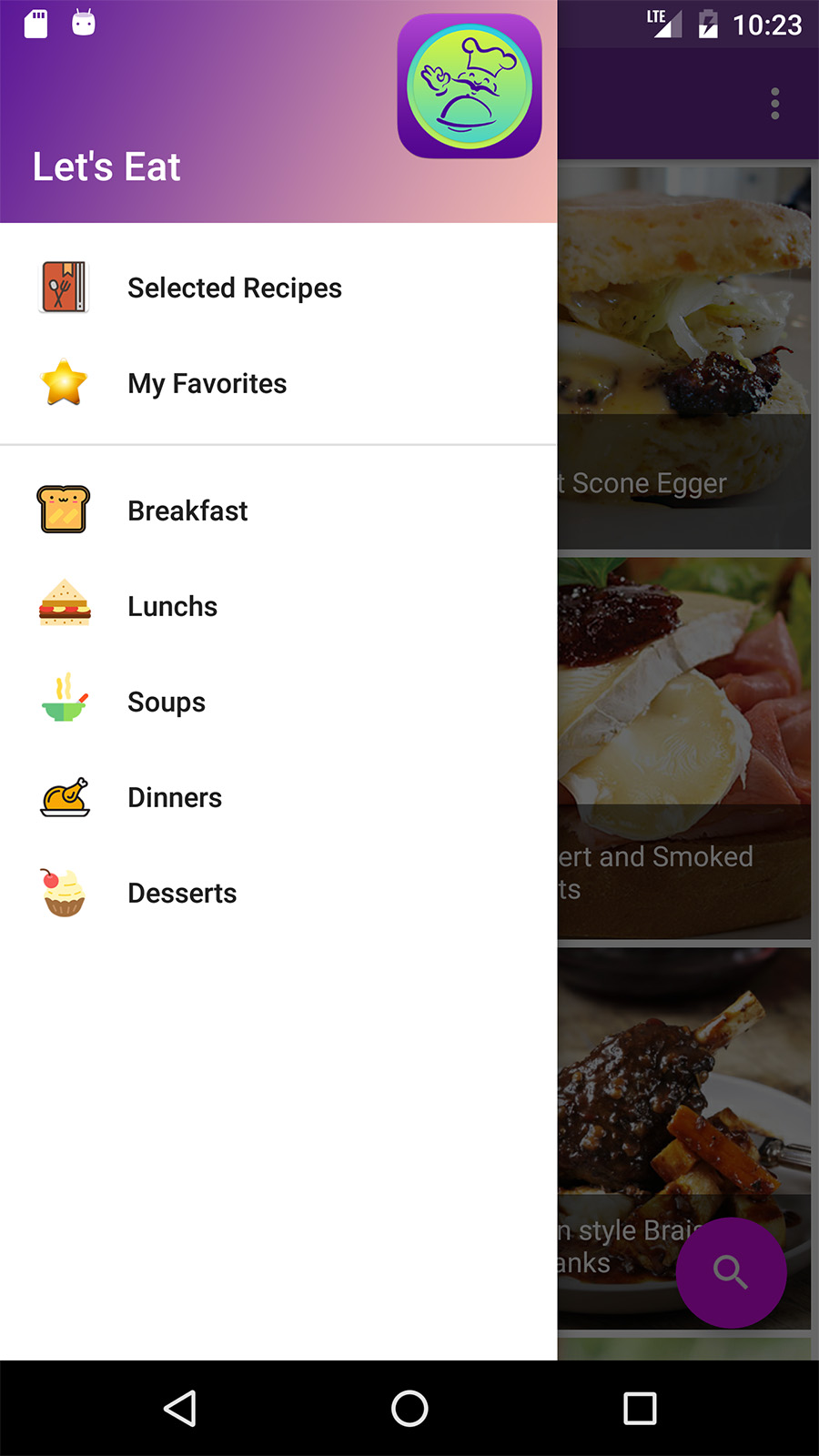The width and height of the screenshot is (819, 1456).
Task: Show the Dinners category
Action: (175, 798)
